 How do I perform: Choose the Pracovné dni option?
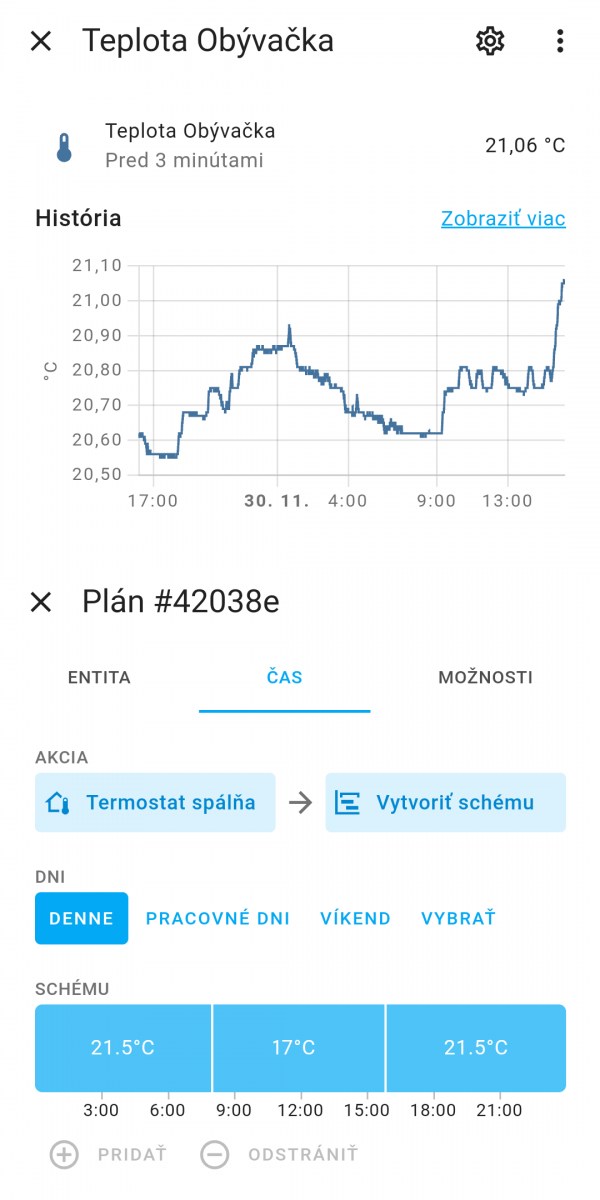point(218,918)
